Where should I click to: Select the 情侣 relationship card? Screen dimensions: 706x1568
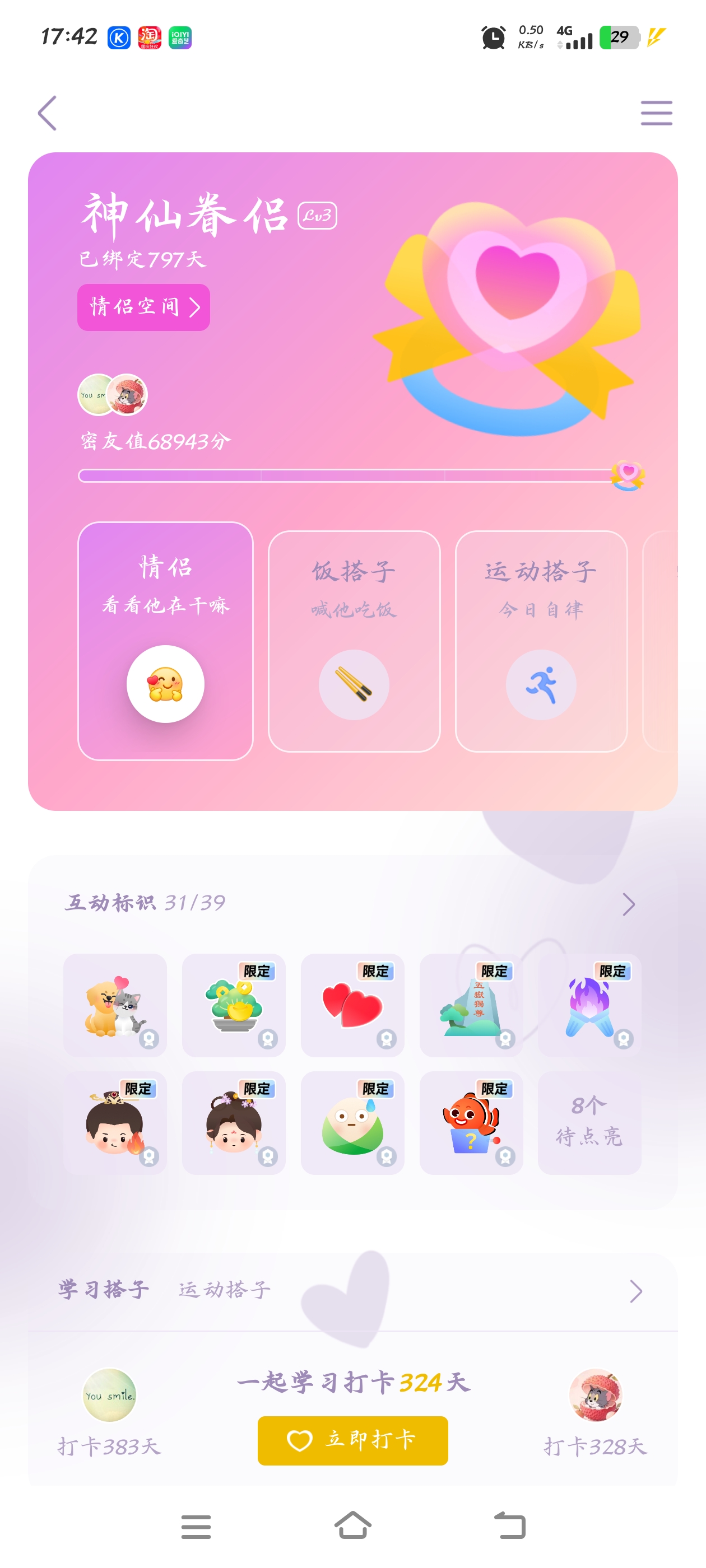pyautogui.click(x=165, y=640)
